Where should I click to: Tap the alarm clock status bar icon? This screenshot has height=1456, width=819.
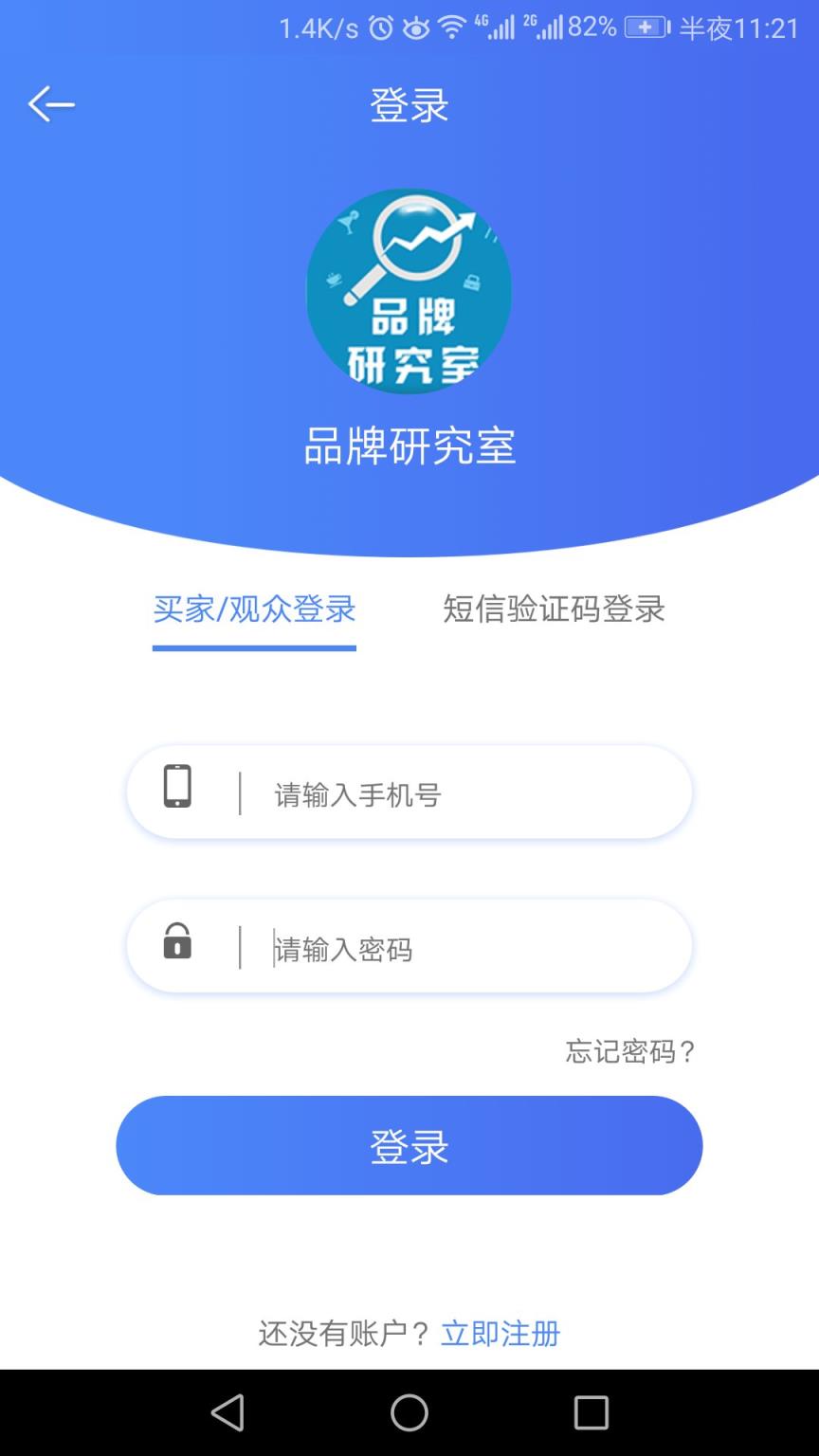click(378, 27)
